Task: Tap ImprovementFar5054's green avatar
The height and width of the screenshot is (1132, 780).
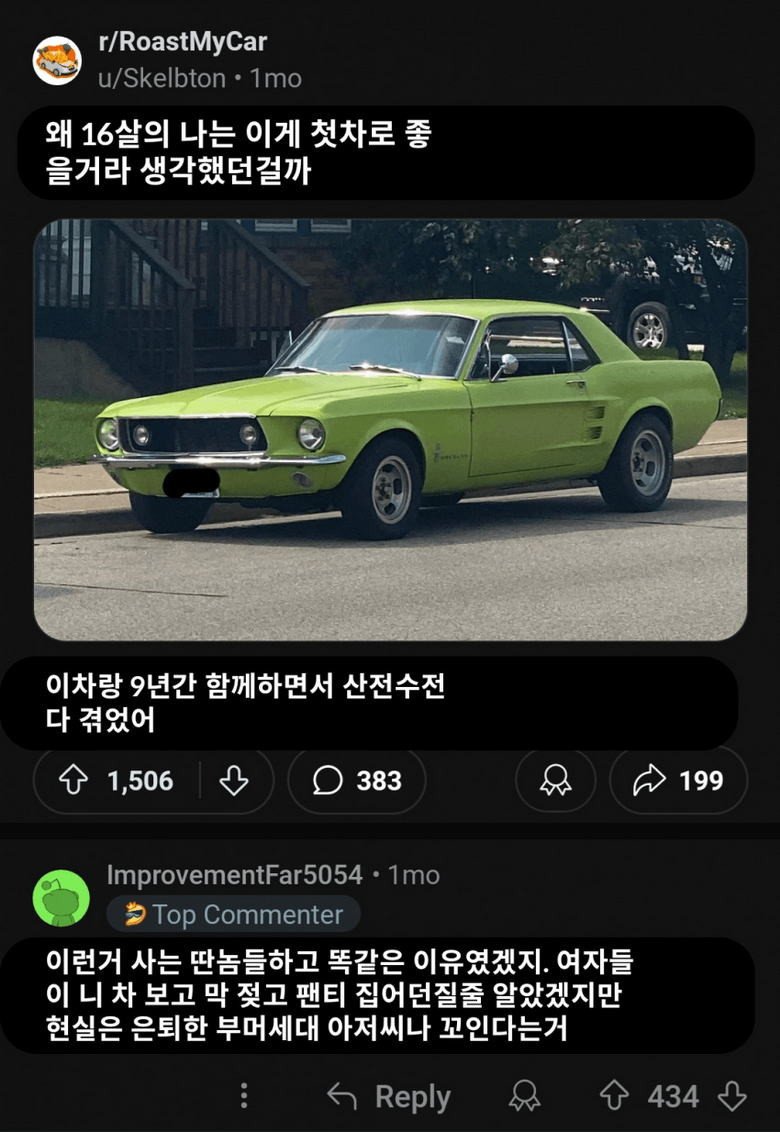Action: (x=61, y=897)
